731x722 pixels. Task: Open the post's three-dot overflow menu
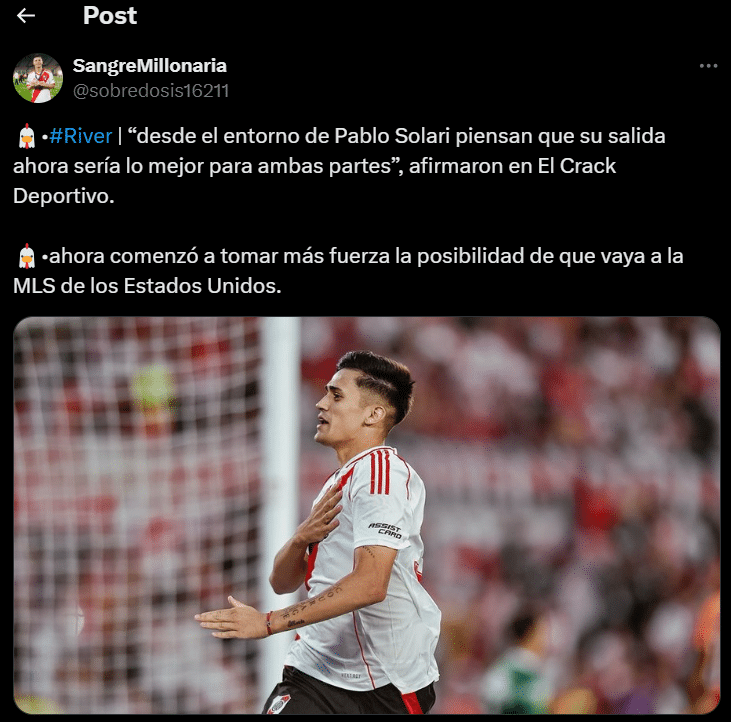pyautogui.click(x=708, y=66)
